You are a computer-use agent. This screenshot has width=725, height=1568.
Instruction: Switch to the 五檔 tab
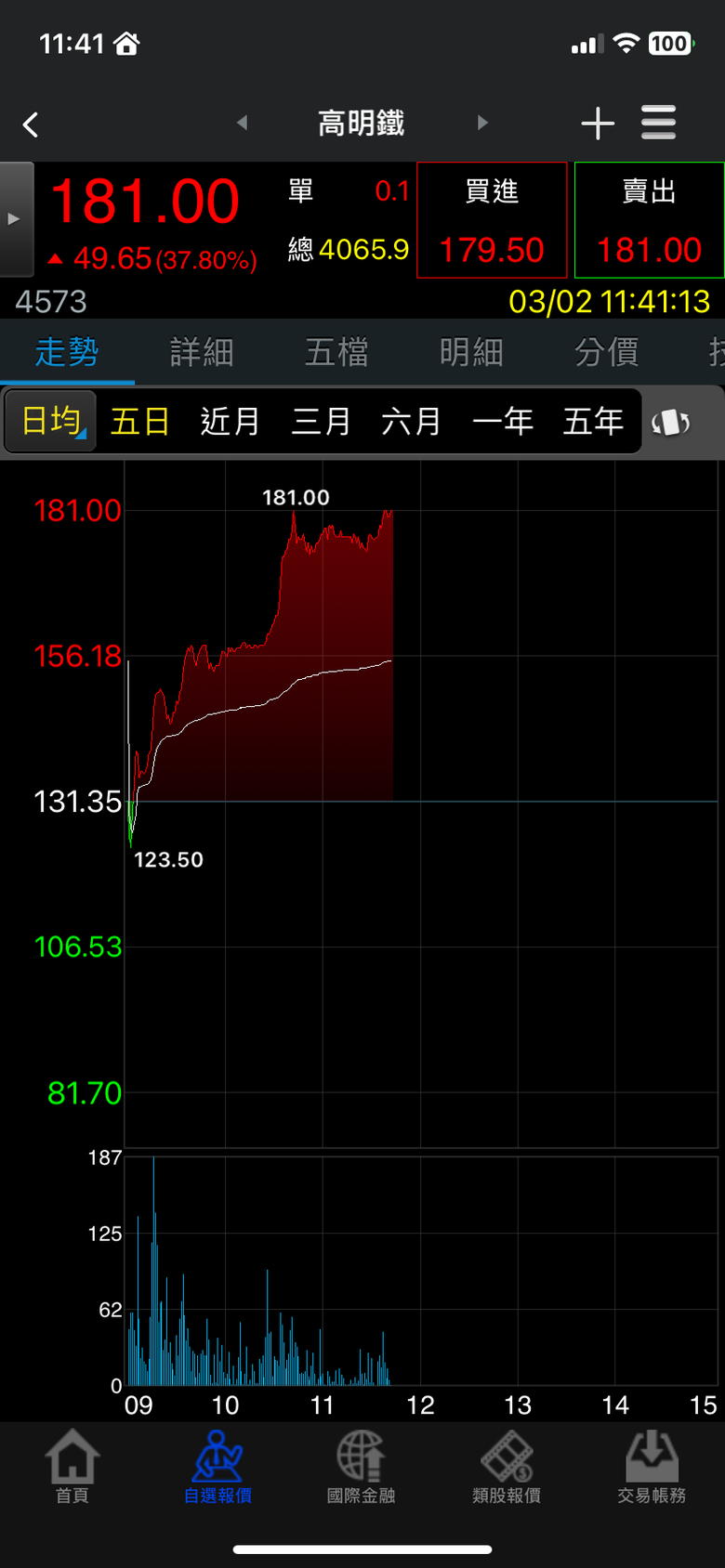coord(336,352)
